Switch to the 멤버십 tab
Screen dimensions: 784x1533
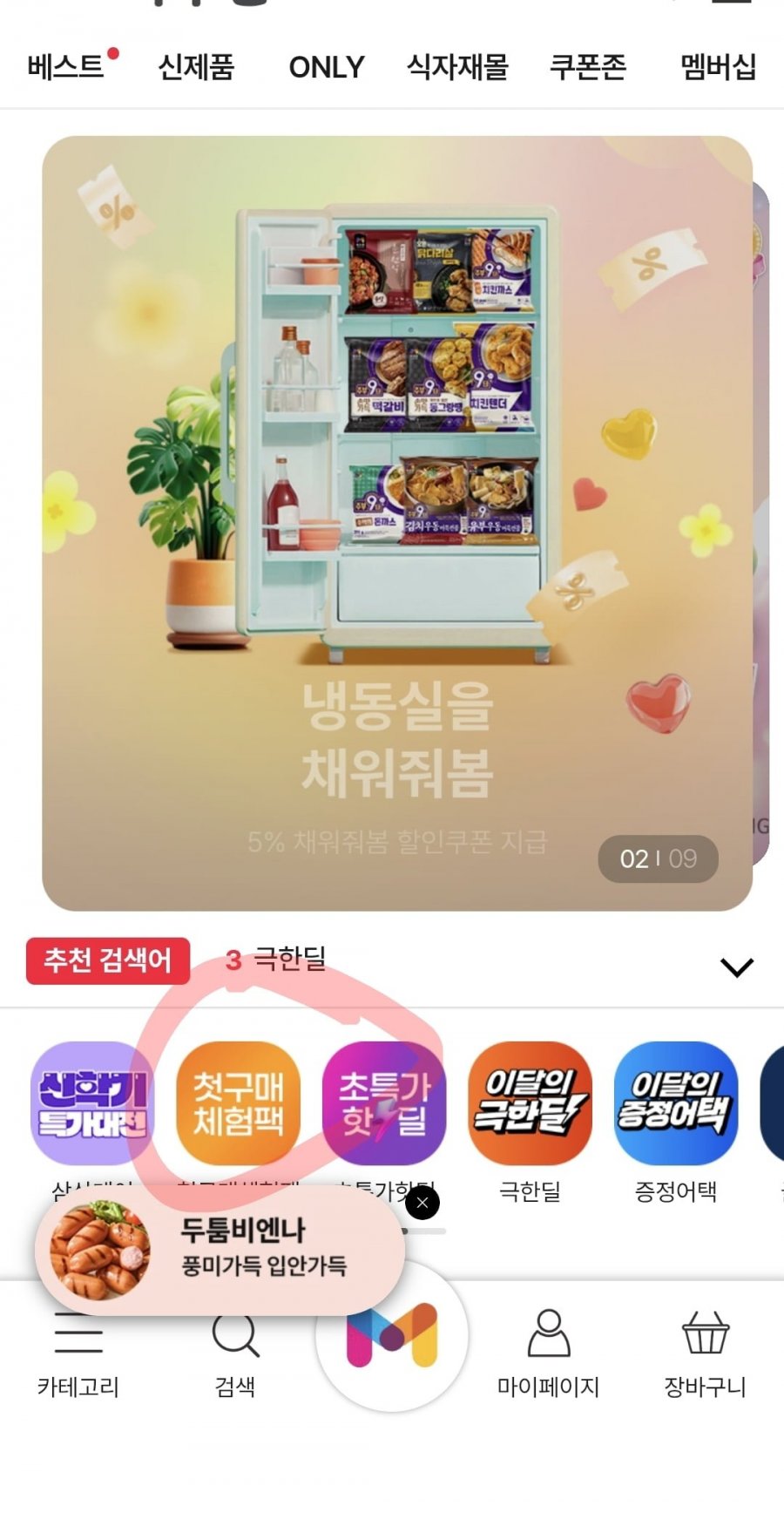coord(718,67)
